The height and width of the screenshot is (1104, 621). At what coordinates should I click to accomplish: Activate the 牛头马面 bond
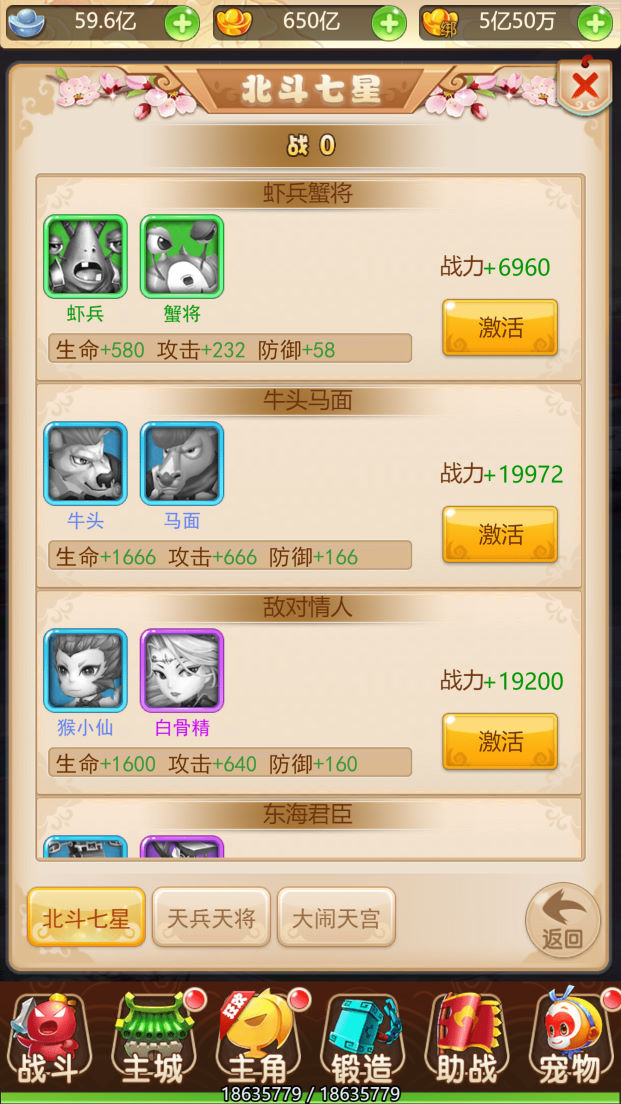click(x=500, y=534)
